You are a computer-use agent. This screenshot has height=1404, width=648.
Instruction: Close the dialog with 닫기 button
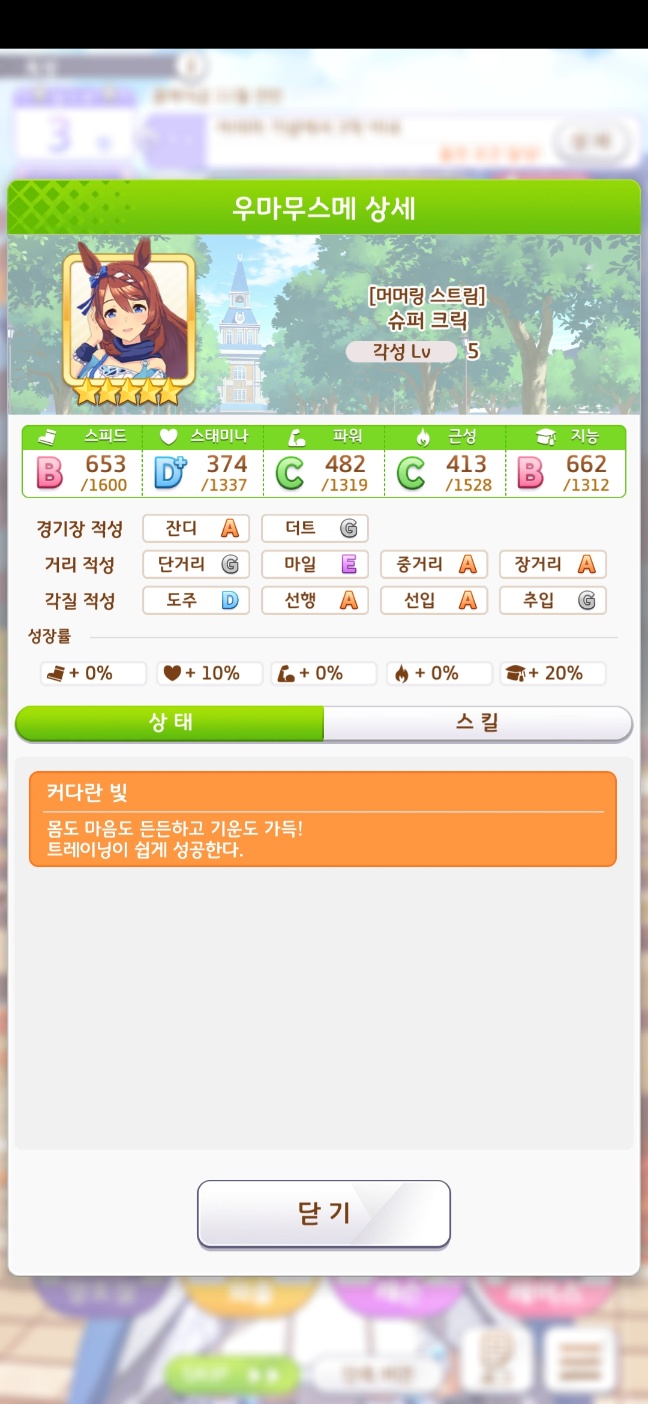pos(323,1213)
